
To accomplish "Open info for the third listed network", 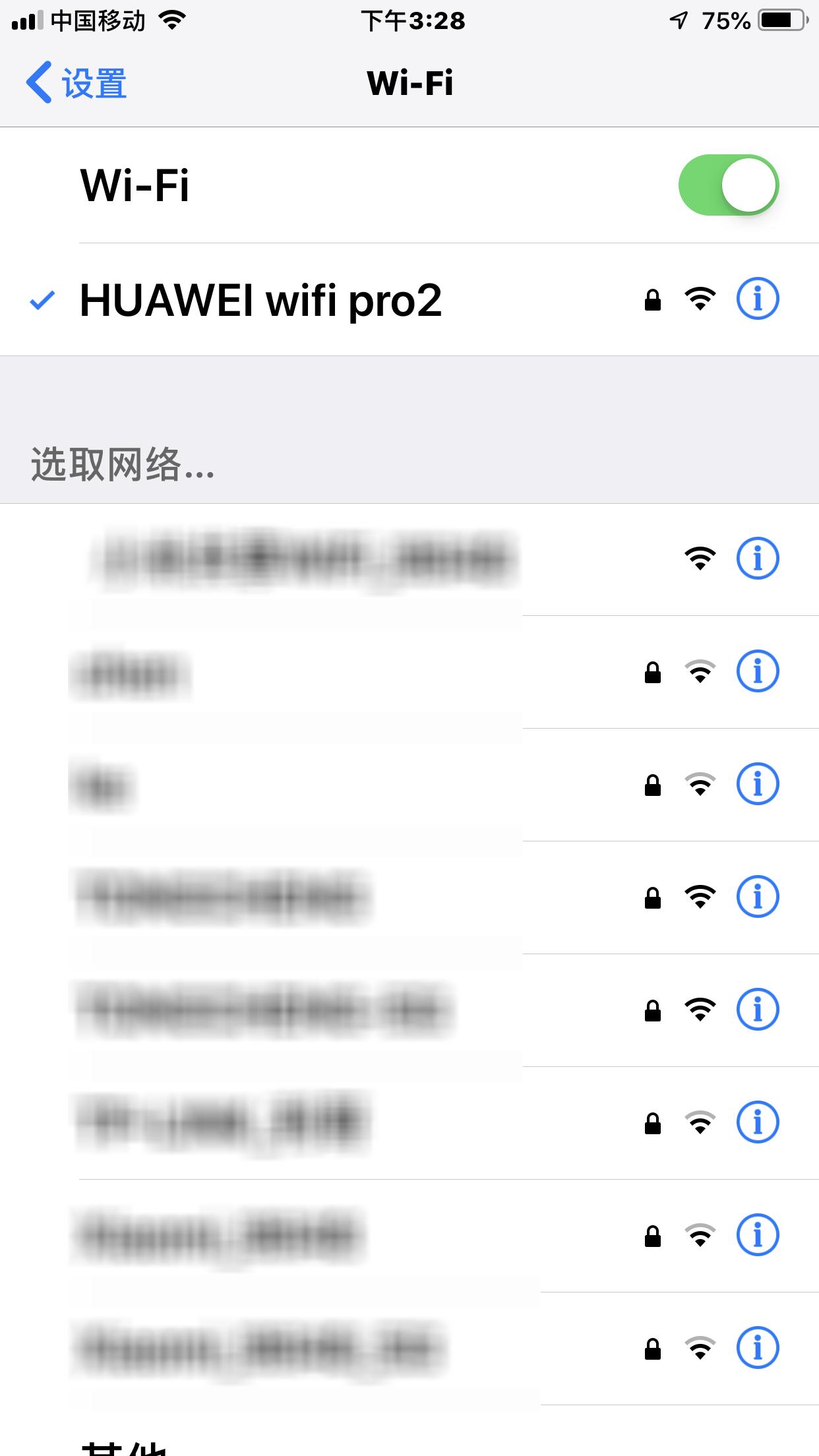I will click(x=757, y=785).
